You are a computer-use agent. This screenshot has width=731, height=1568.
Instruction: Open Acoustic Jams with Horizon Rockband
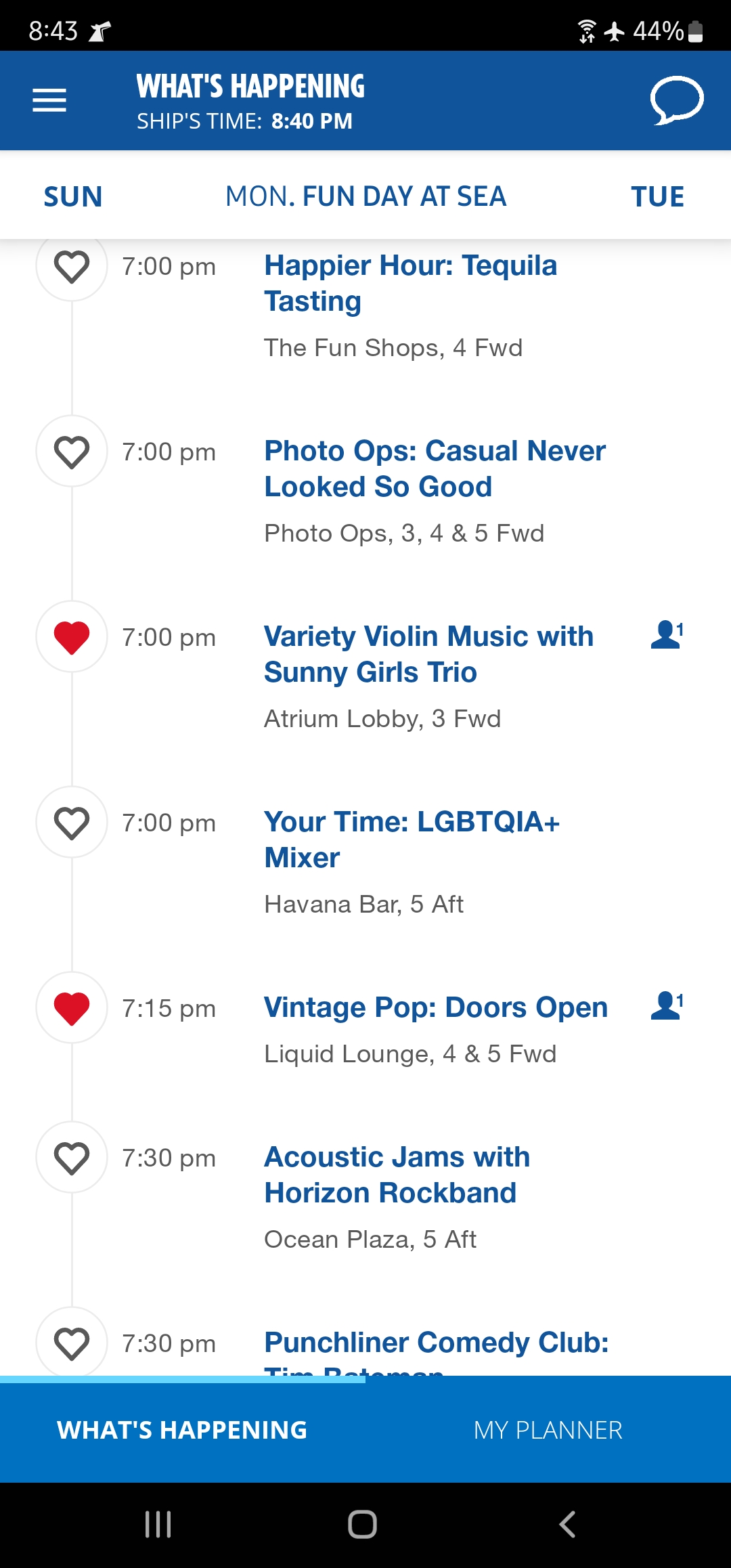(397, 1175)
